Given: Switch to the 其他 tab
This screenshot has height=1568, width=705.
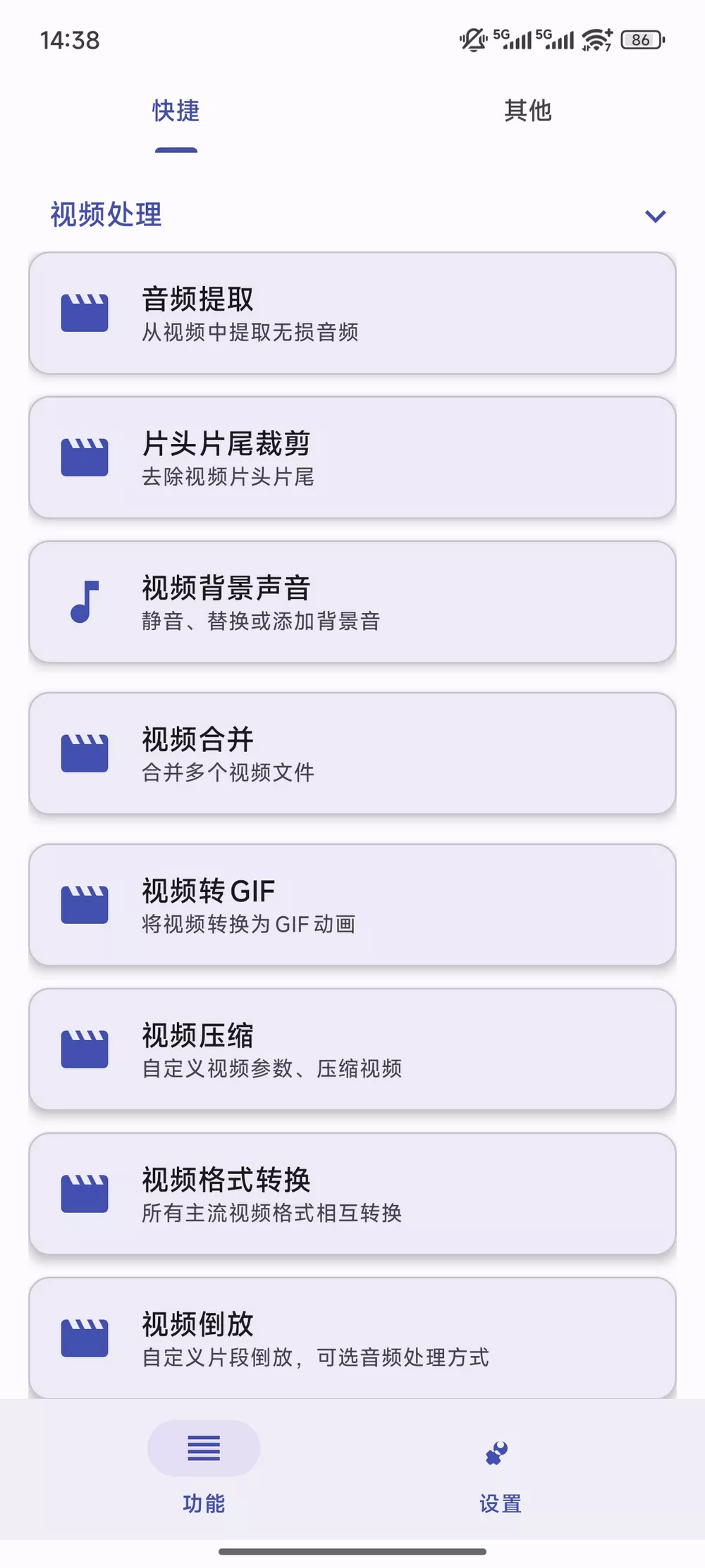Looking at the screenshot, I should (x=527, y=111).
